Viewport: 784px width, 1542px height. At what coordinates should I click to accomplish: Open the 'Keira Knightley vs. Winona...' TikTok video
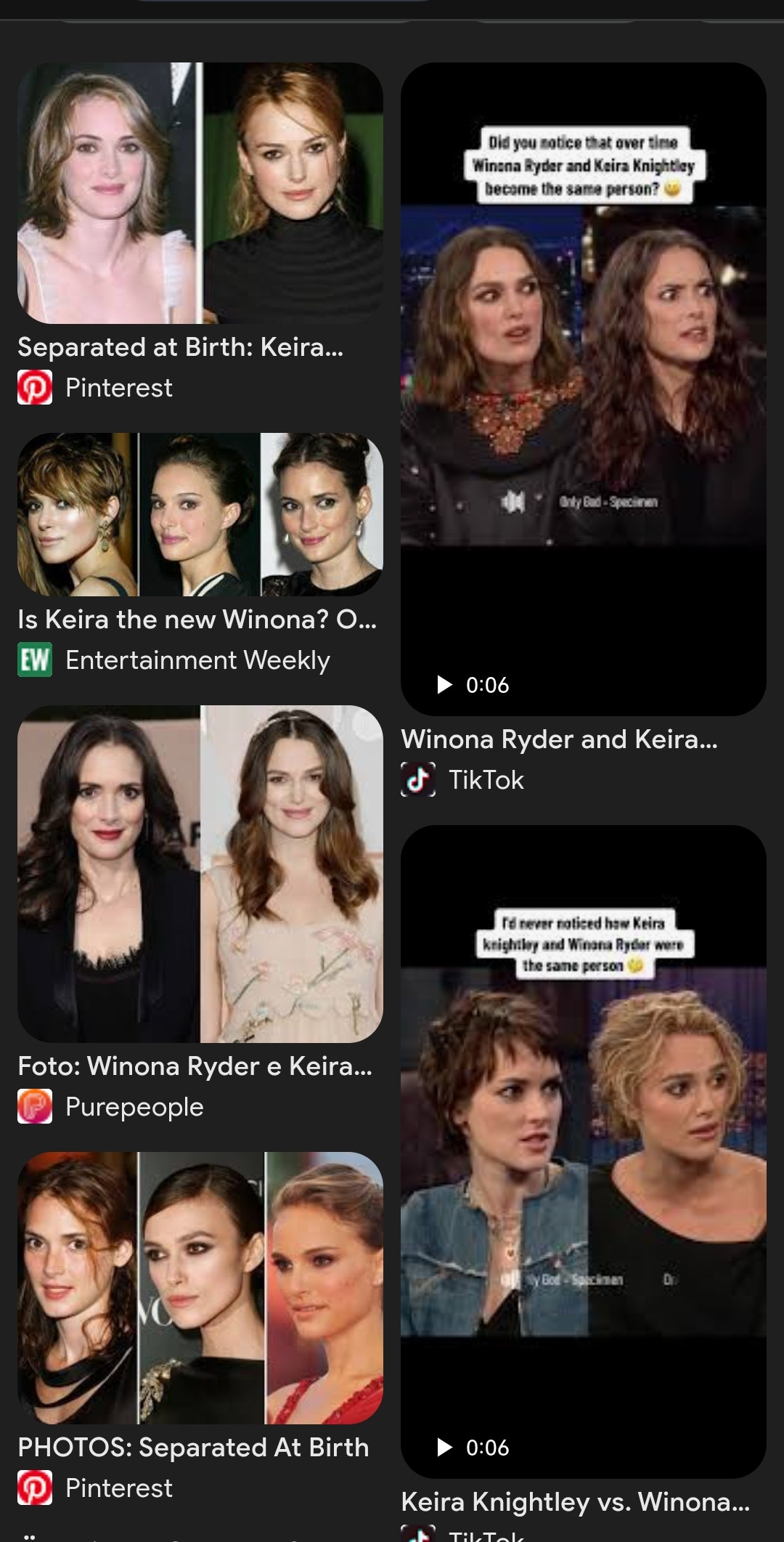(583, 1151)
